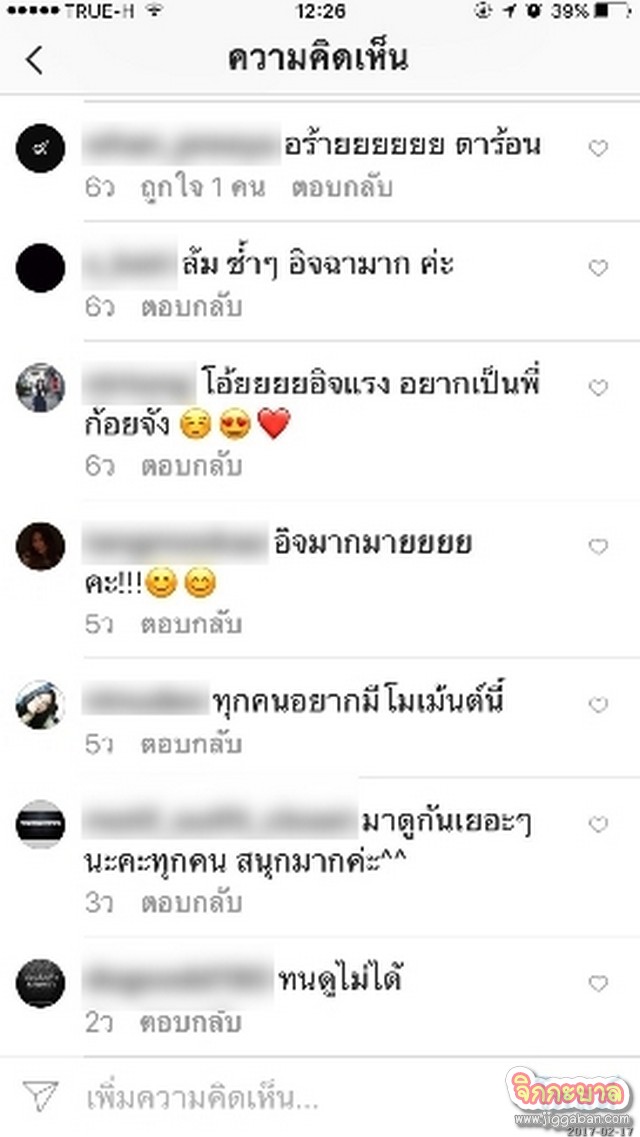This screenshot has width=640, height=1137.
Task: View likes 'ถูกใจ 1 คน' on the first comment
Action: coord(204,187)
